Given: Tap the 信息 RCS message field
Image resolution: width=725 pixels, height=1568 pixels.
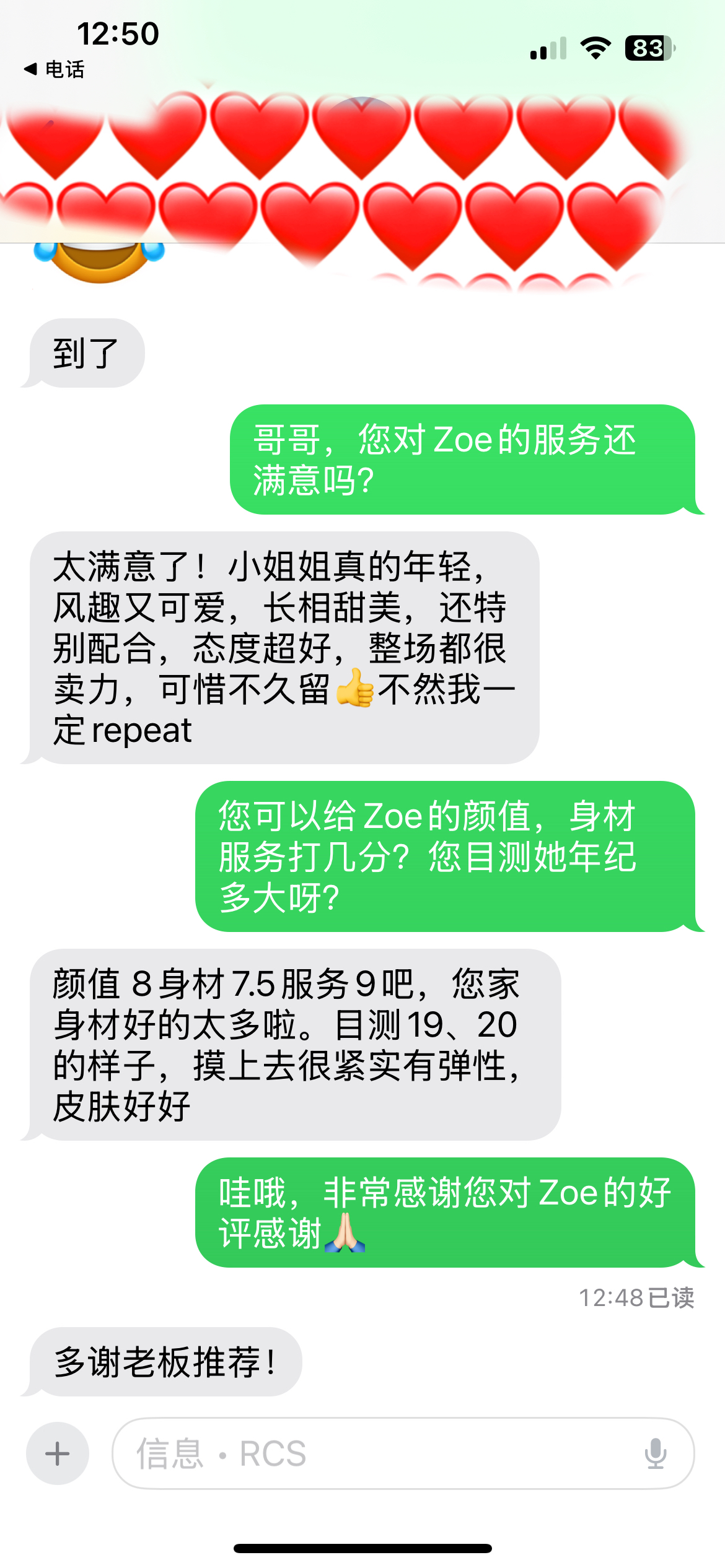Looking at the screenshot, I should click(x=372, y=1453).
